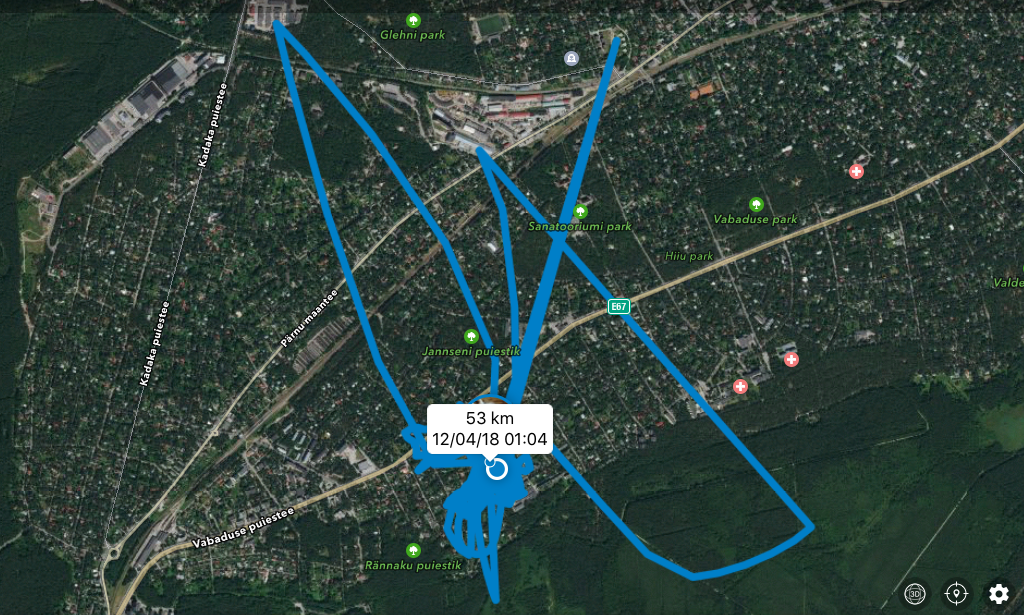1024x615 pixels.
Task: Open the settings gear
Action: [x=998, y=593]
